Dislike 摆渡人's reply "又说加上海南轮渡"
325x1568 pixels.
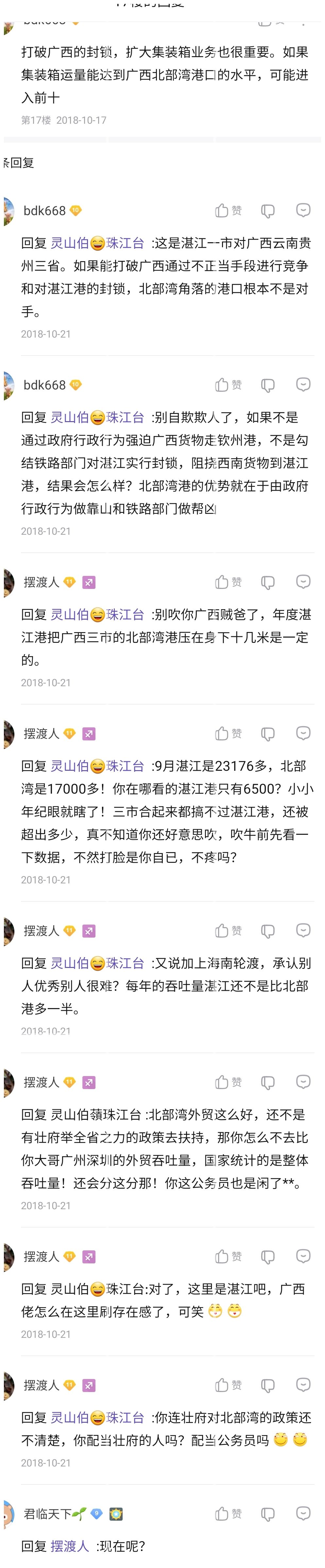tap(268, 931)
